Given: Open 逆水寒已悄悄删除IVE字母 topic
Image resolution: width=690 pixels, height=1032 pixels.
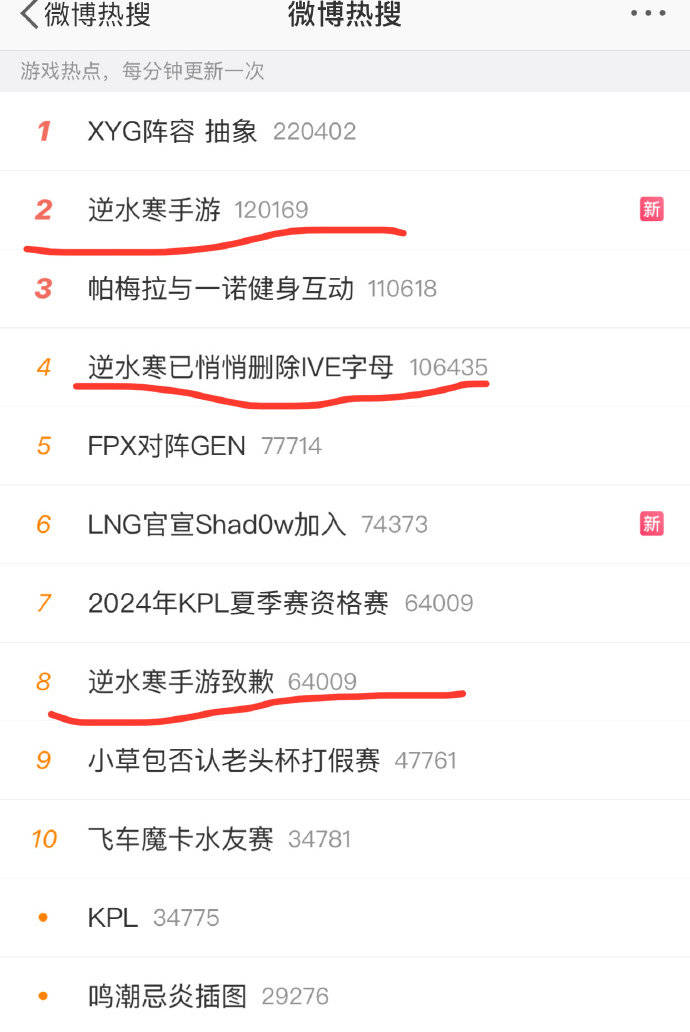Looking at the screenshot, I should pyautogui.click(x=240, y=367).
